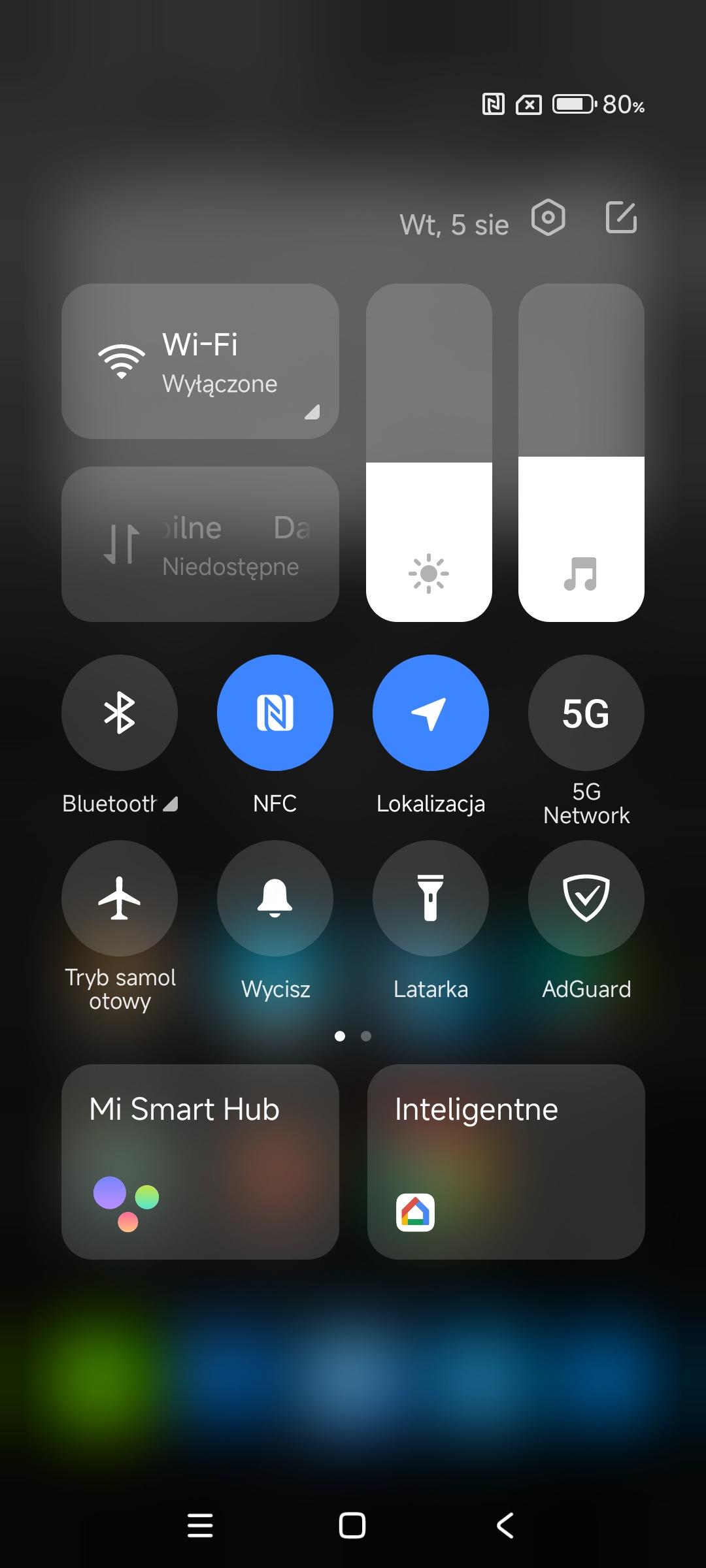The width and height of the screenshot is (706, 1568).
Task: Enable Bluetooth
Action: [x=120, y=713]
